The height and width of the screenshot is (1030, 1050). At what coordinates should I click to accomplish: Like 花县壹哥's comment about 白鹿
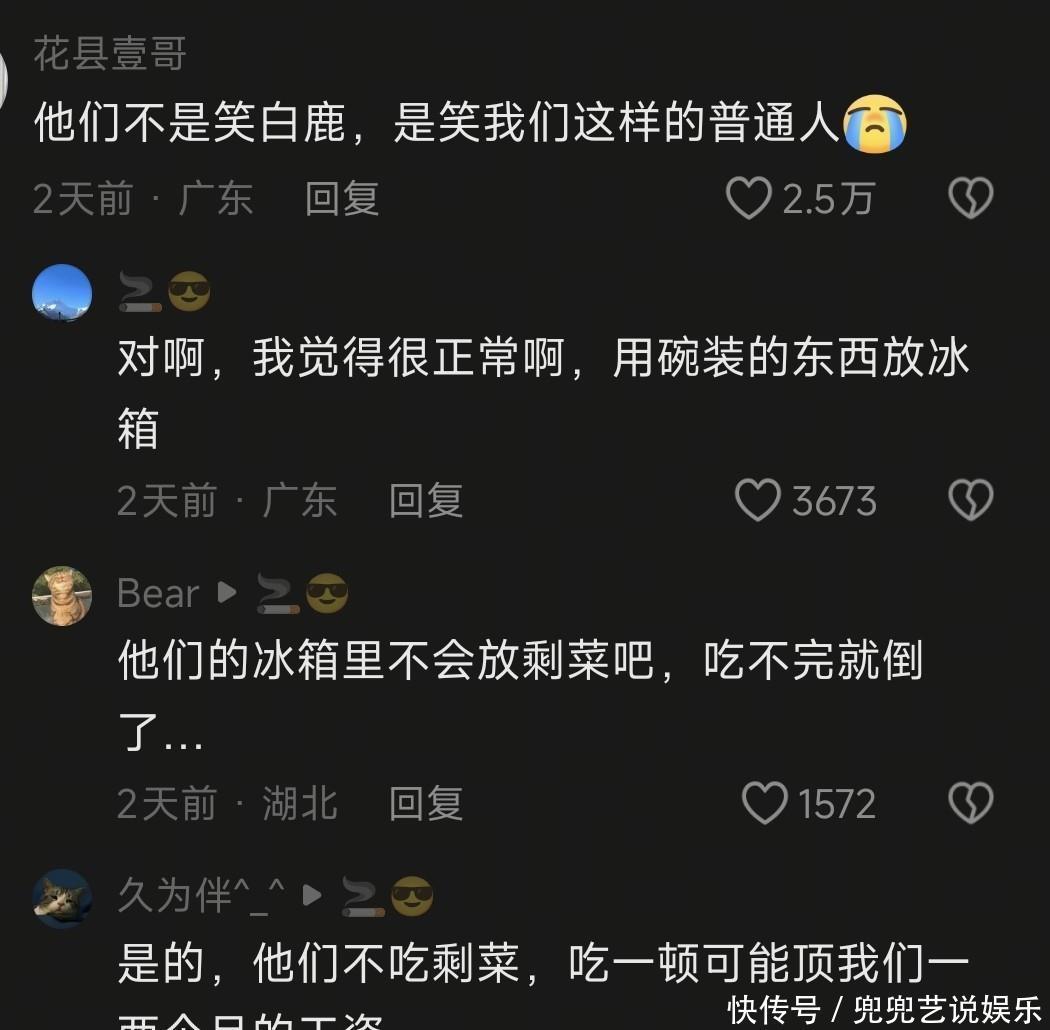(x=749, y=198)
